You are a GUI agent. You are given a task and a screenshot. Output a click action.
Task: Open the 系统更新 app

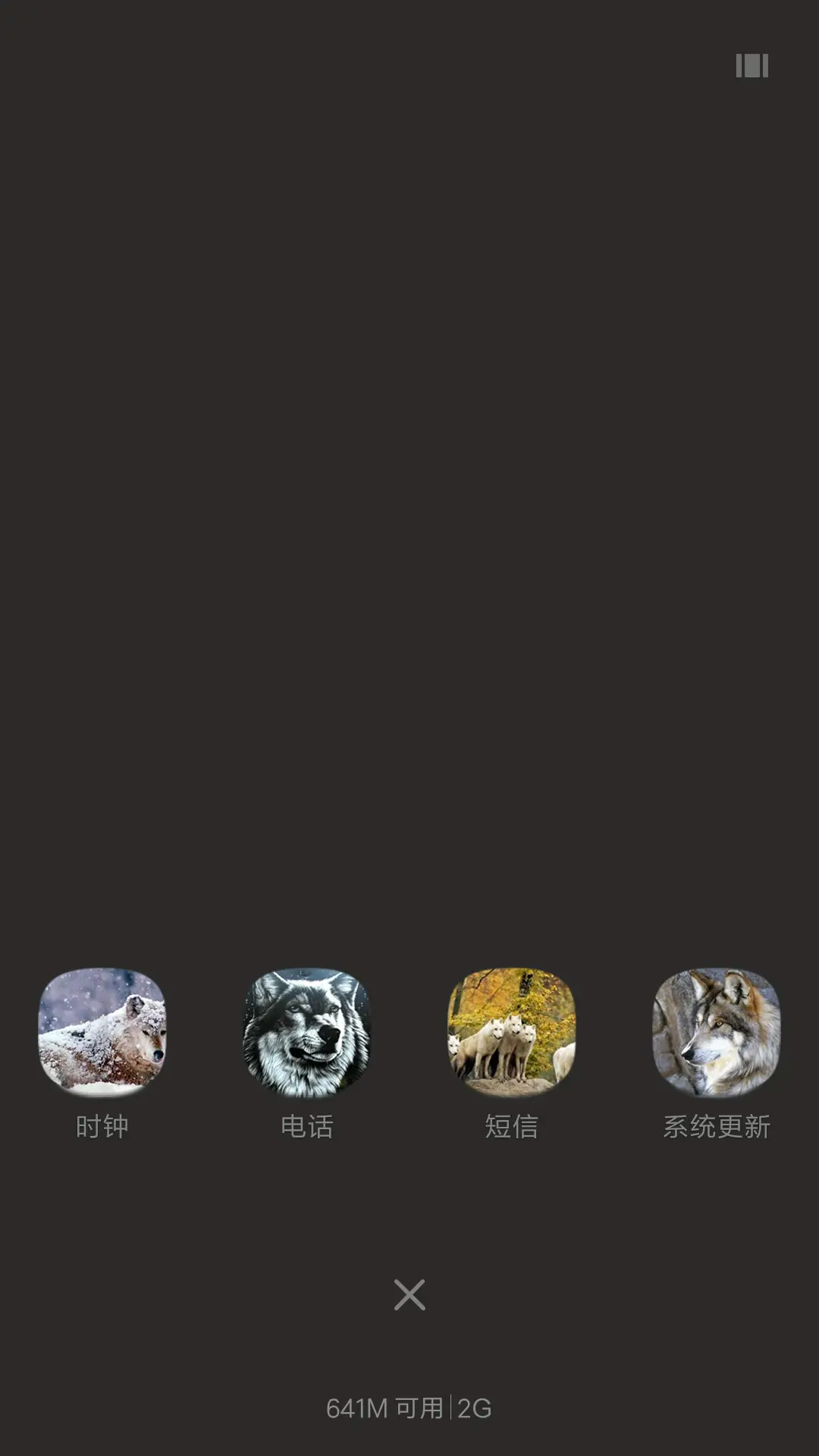pyautogui.click(x=717, y=1032)
